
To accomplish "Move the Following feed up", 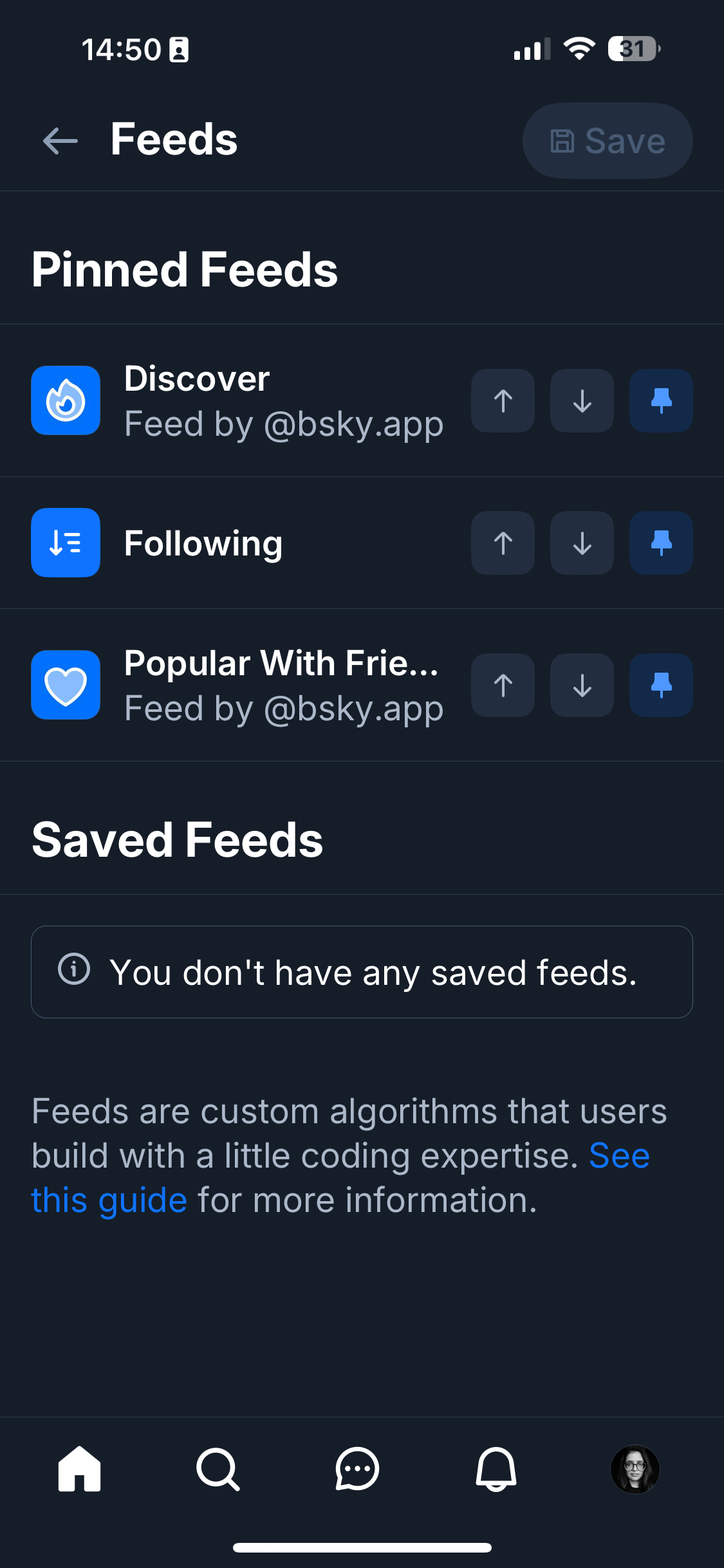I will click(x=503, y=543).
